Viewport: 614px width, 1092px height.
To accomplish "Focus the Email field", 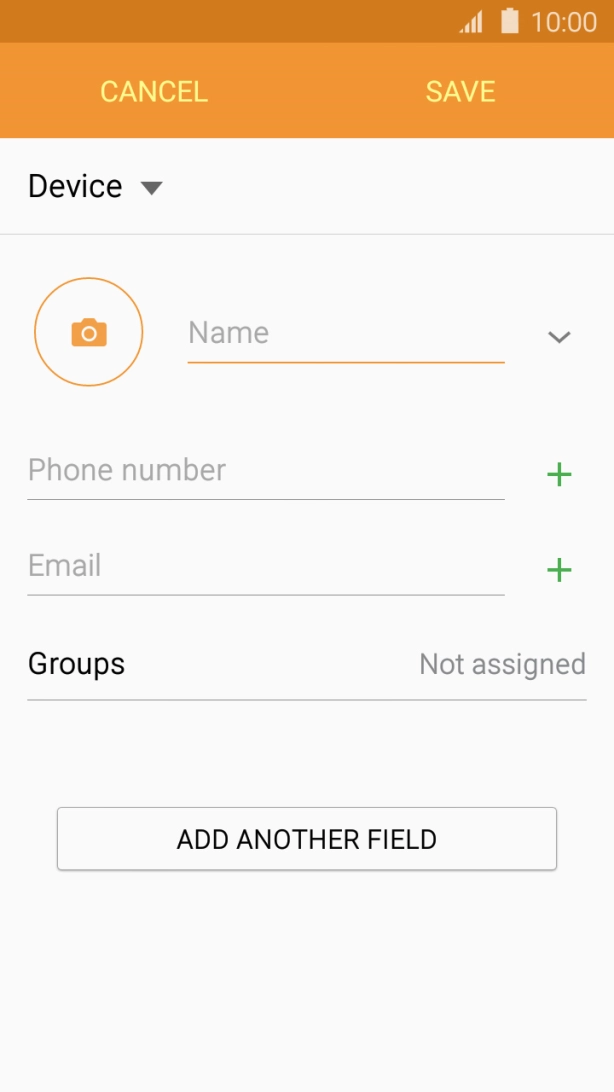I will coord(265,567).
